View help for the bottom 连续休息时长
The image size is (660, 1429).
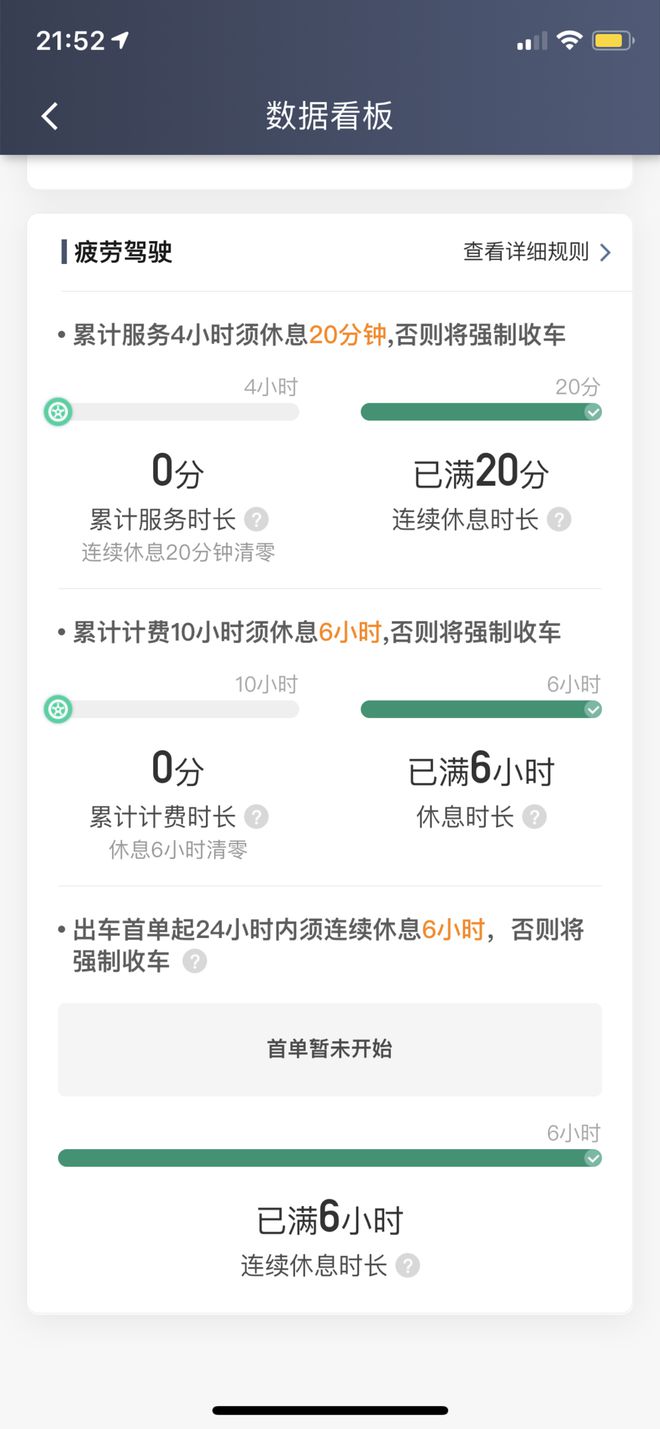[x=407, y=1266]
